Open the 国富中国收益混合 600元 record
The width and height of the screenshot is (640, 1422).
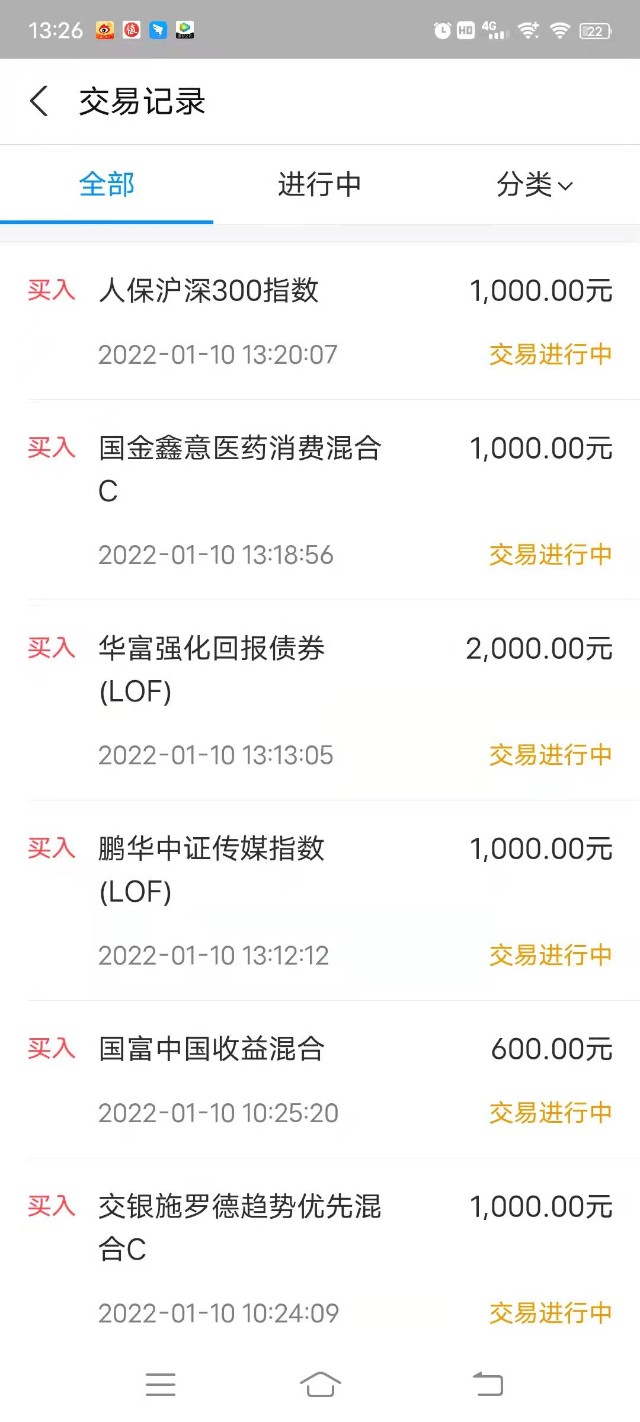(320, 1080)
